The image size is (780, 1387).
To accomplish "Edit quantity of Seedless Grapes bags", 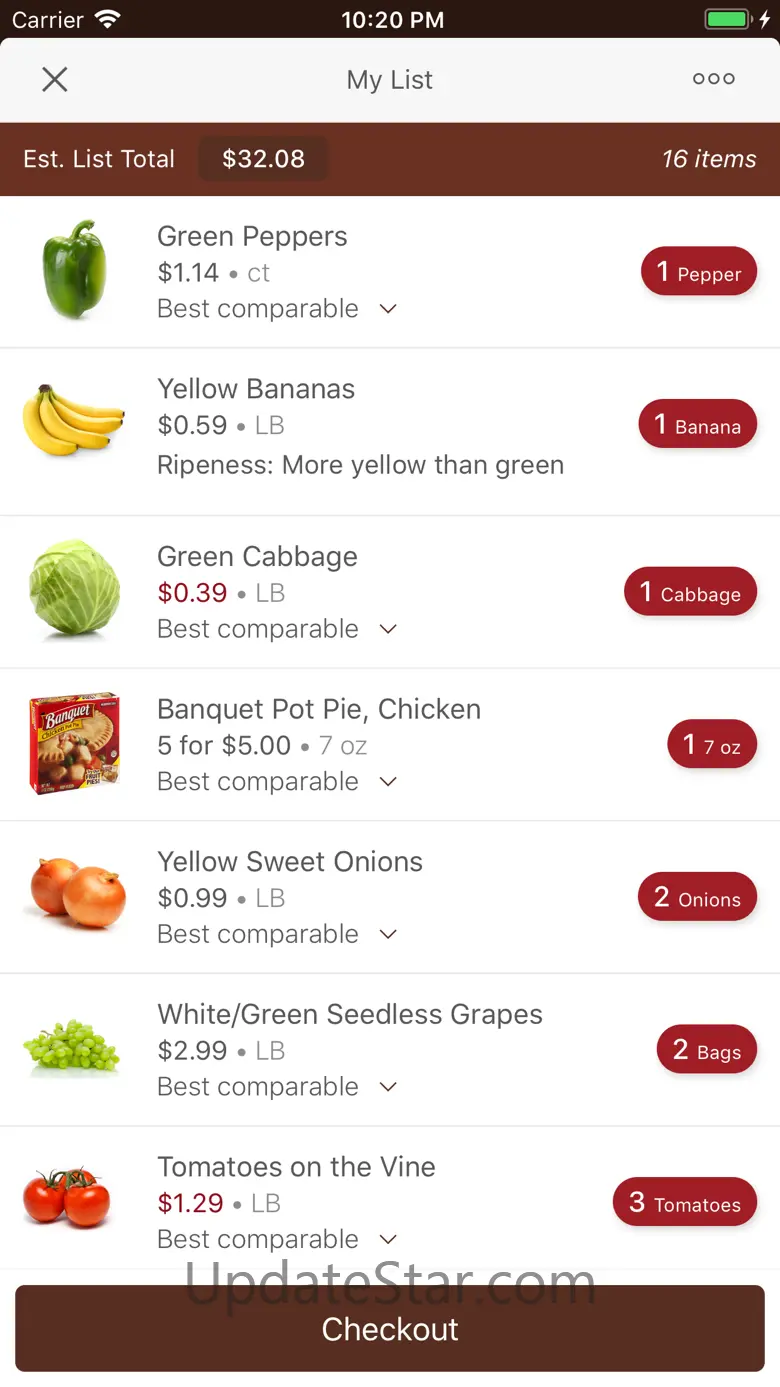I will (x=706, y=1050).
